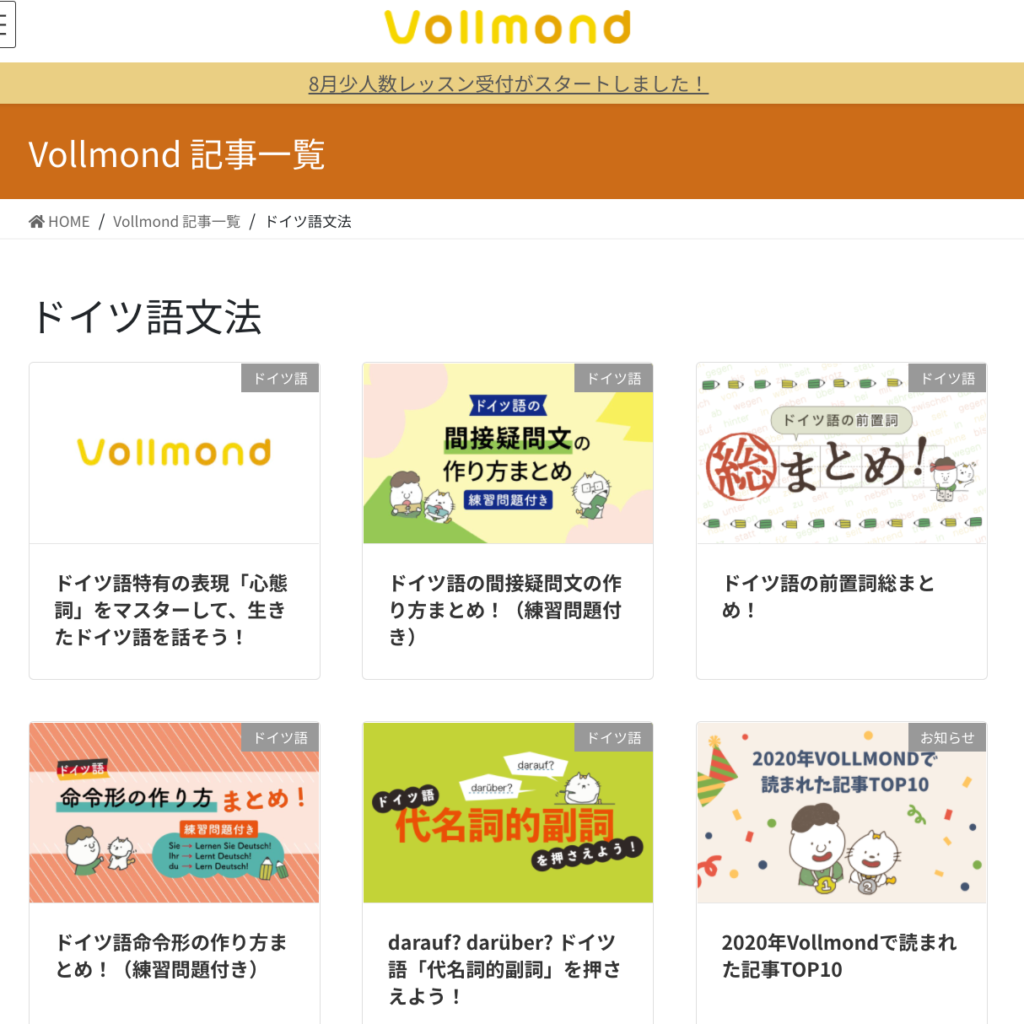This screenshot has height=1024, width=1024.
Task: Go to HOME in breadcrumb
Action: click(60, 221)
